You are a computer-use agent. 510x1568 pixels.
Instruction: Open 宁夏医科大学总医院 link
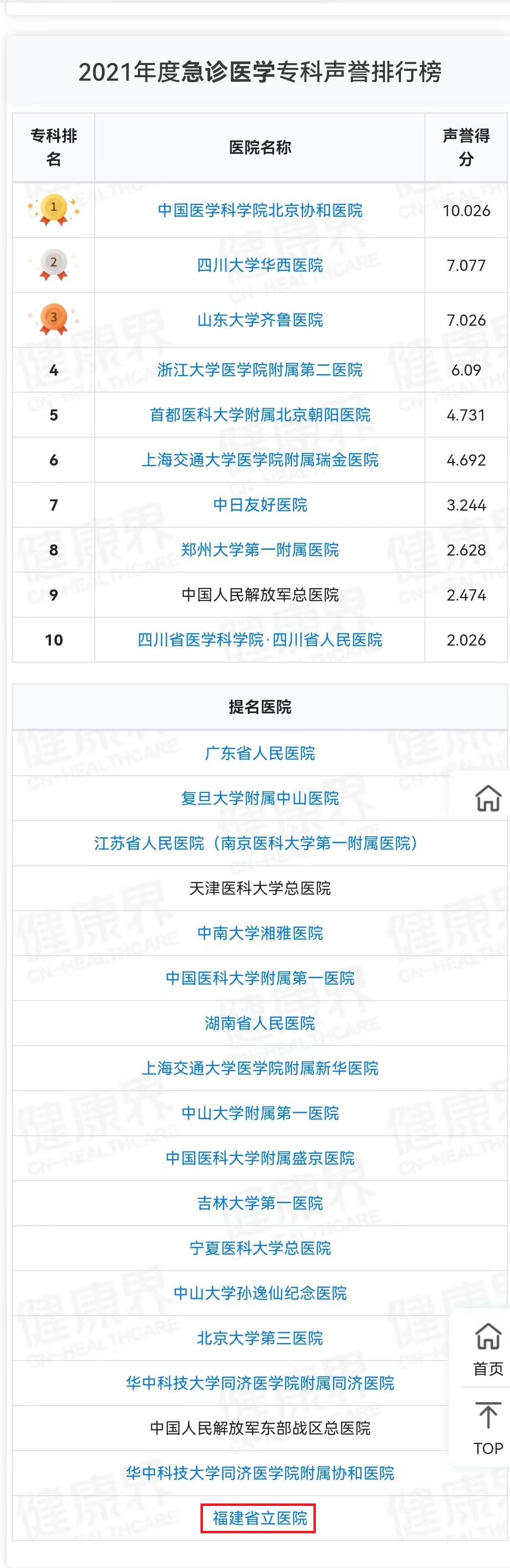(260, 1249)
